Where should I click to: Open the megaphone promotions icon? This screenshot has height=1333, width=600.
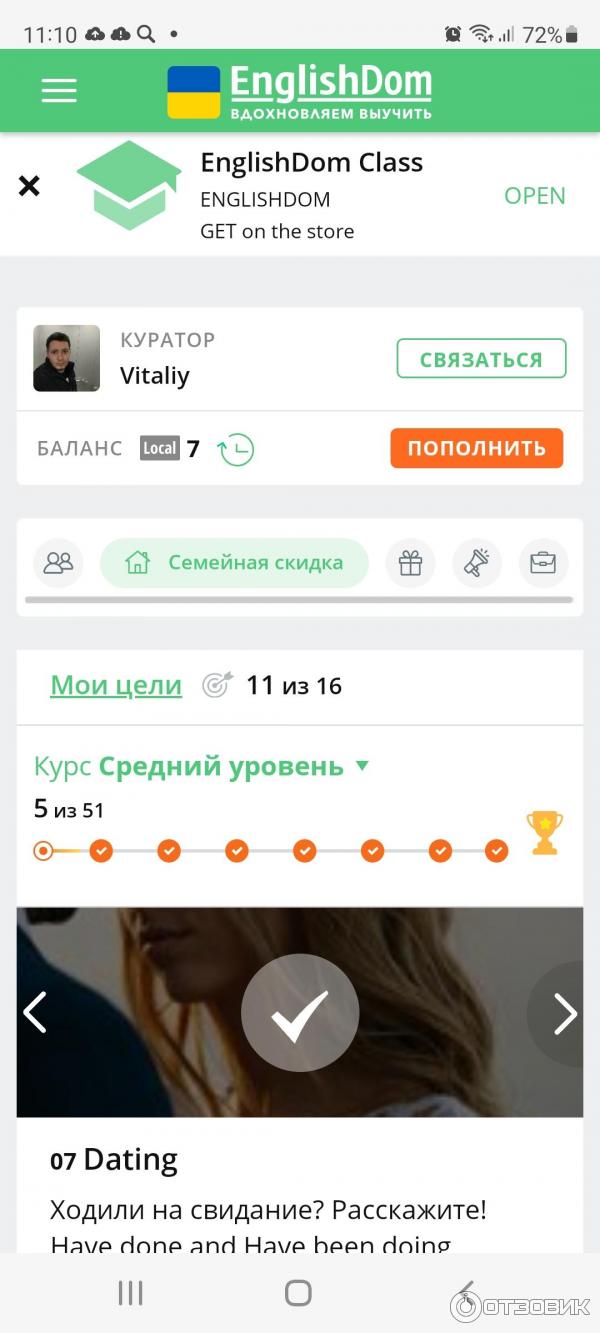477,563
